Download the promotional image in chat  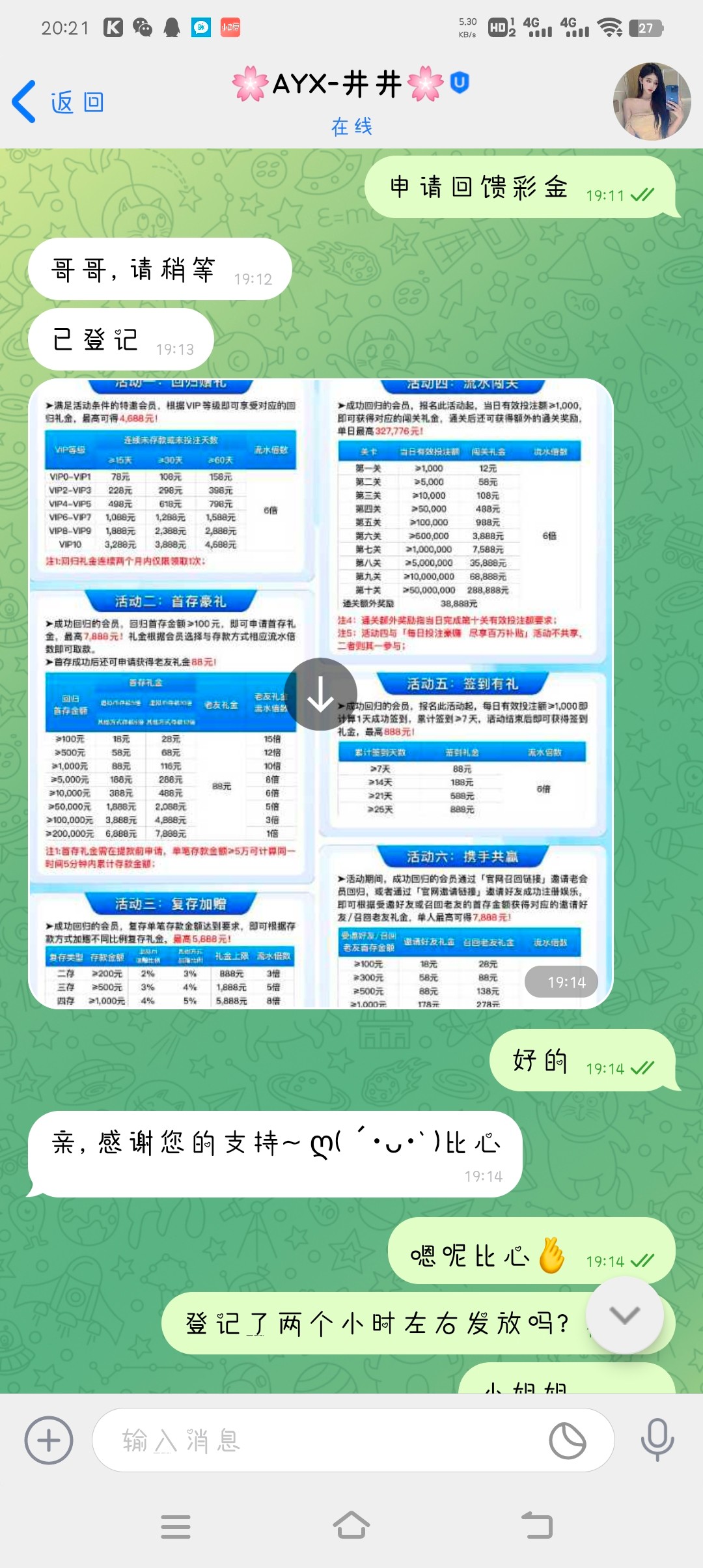coord(320,694)
